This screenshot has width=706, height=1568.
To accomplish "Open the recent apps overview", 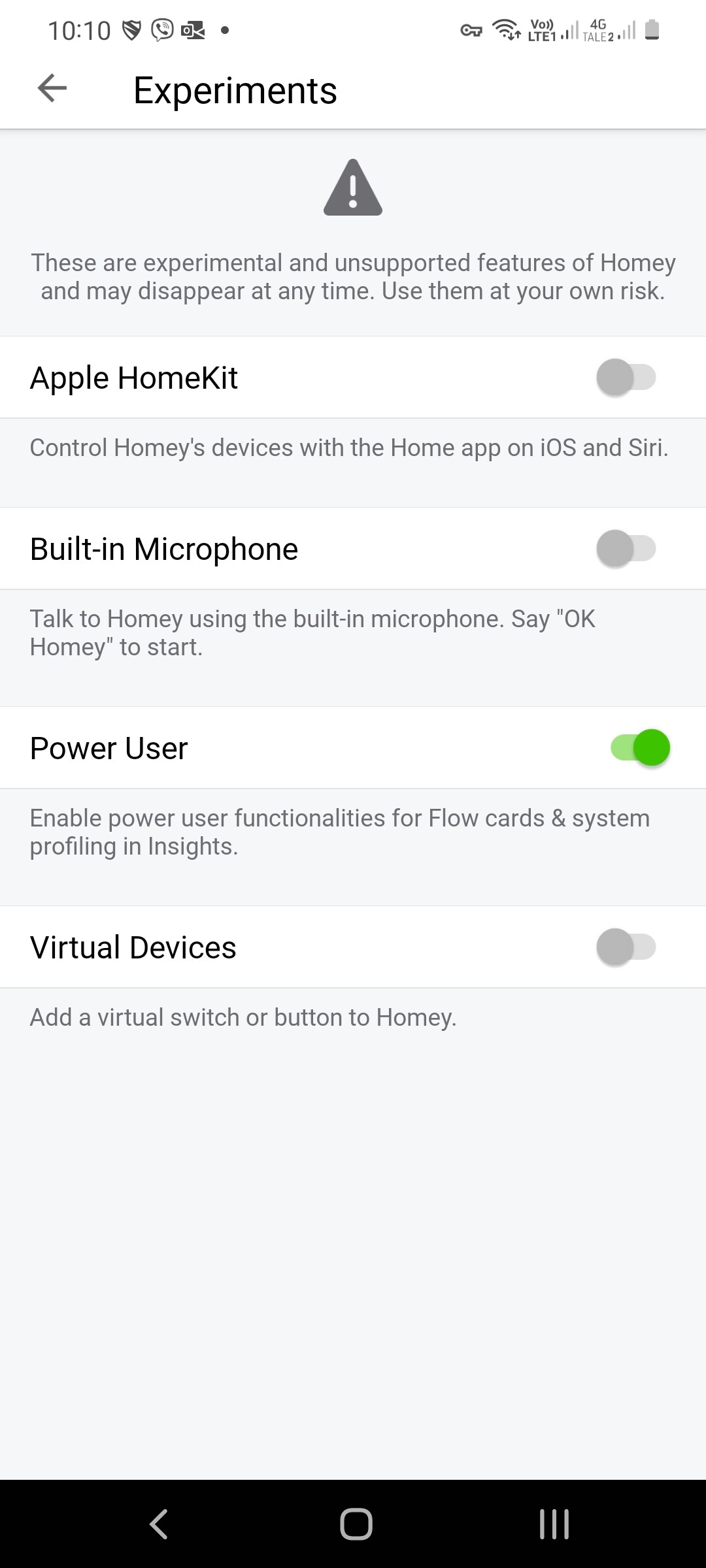I will coord(554,1524).
